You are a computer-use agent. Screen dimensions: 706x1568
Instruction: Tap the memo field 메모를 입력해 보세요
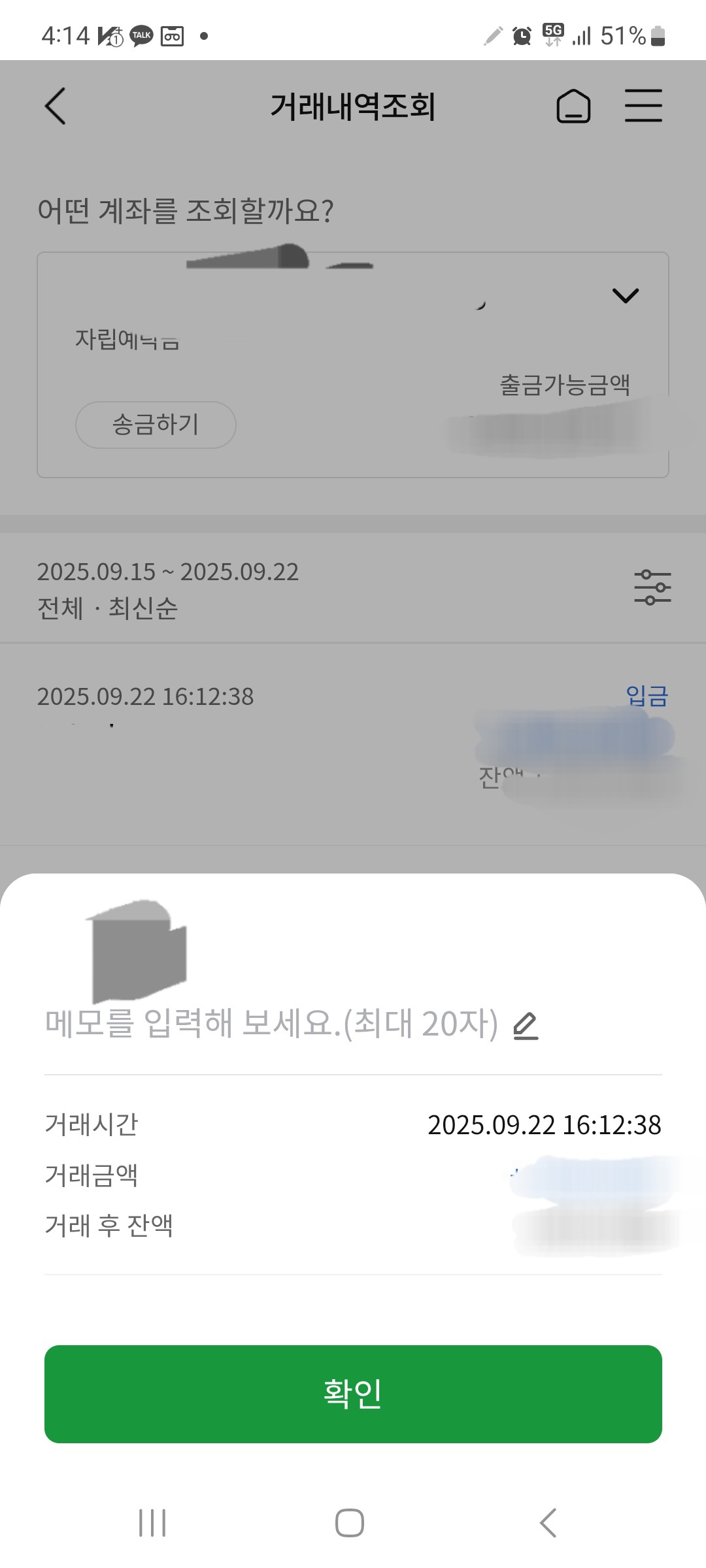(271, 1023)
